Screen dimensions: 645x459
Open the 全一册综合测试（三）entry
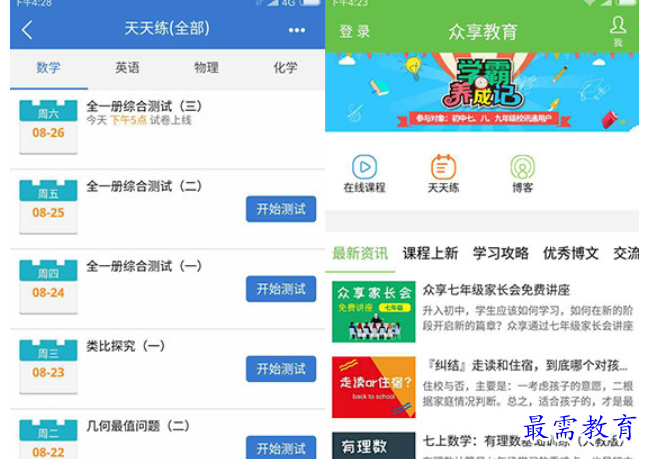[x=144, y=106]
